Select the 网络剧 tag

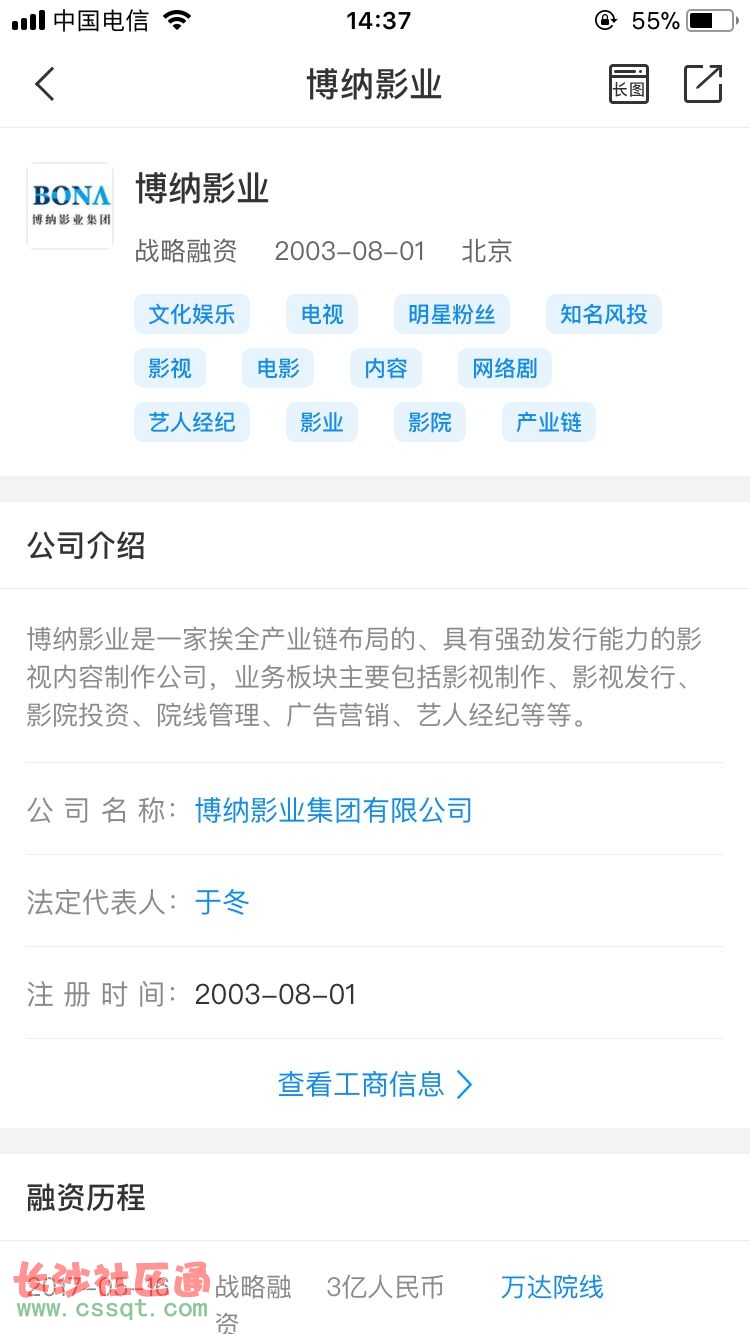(505, 369)
